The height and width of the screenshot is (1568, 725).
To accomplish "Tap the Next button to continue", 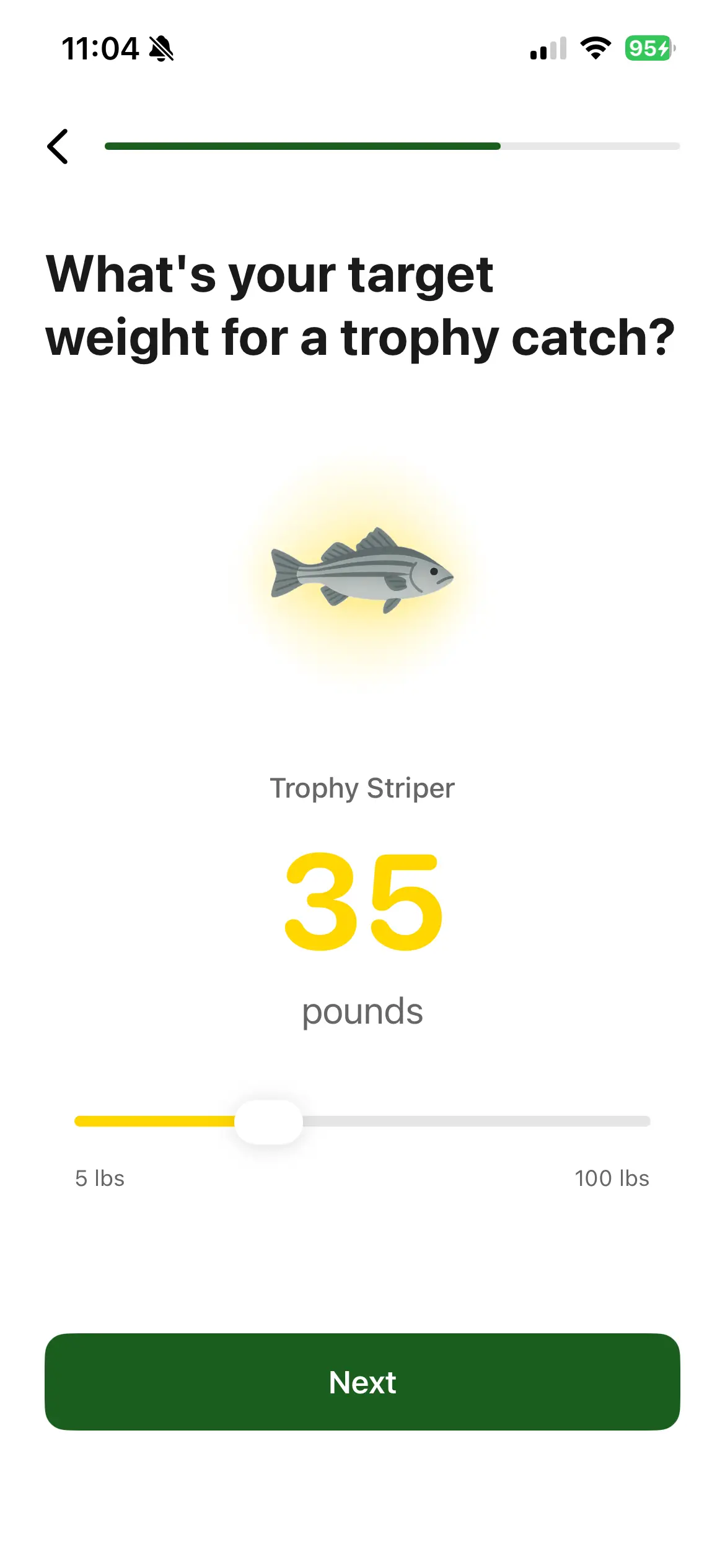I will 362,1382.
